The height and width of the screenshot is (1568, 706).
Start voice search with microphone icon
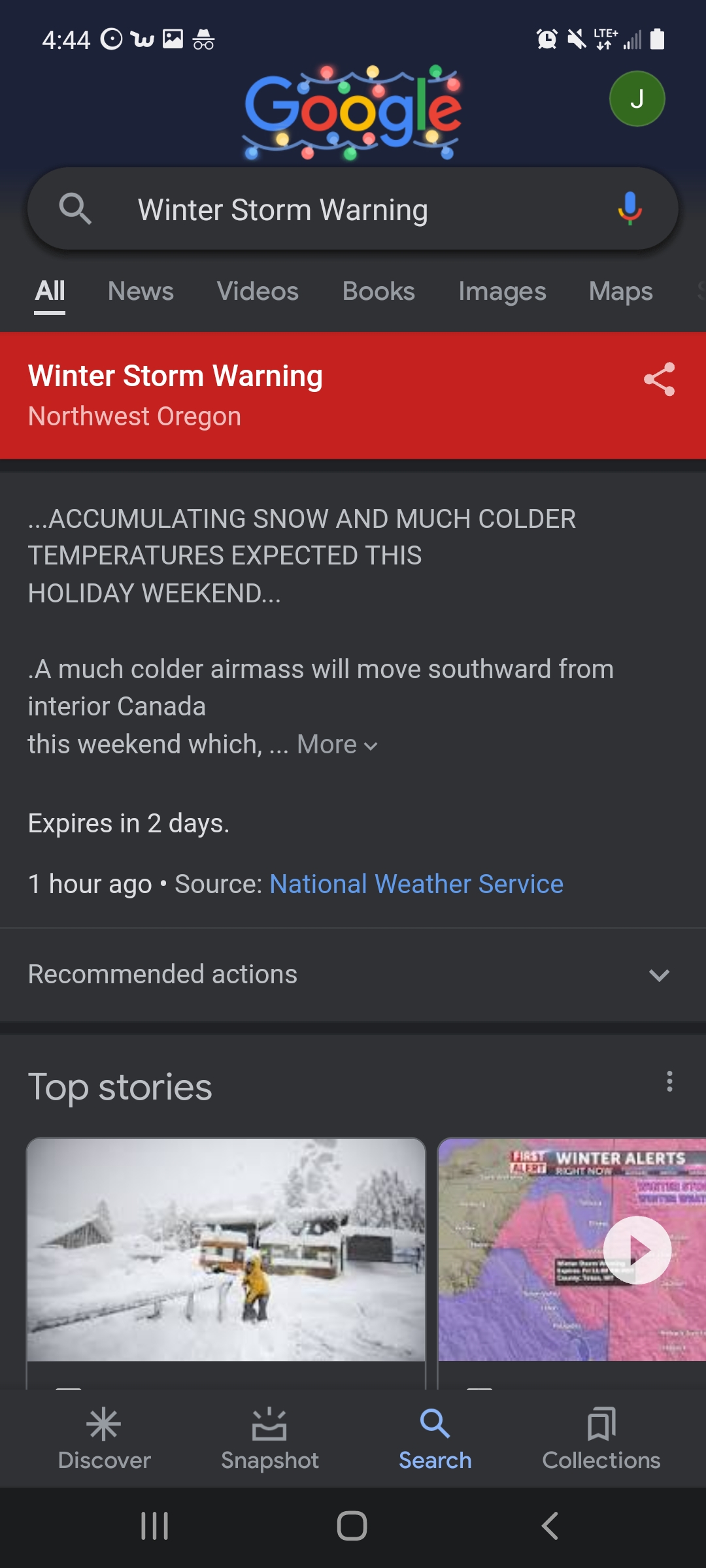pos(630,209)
